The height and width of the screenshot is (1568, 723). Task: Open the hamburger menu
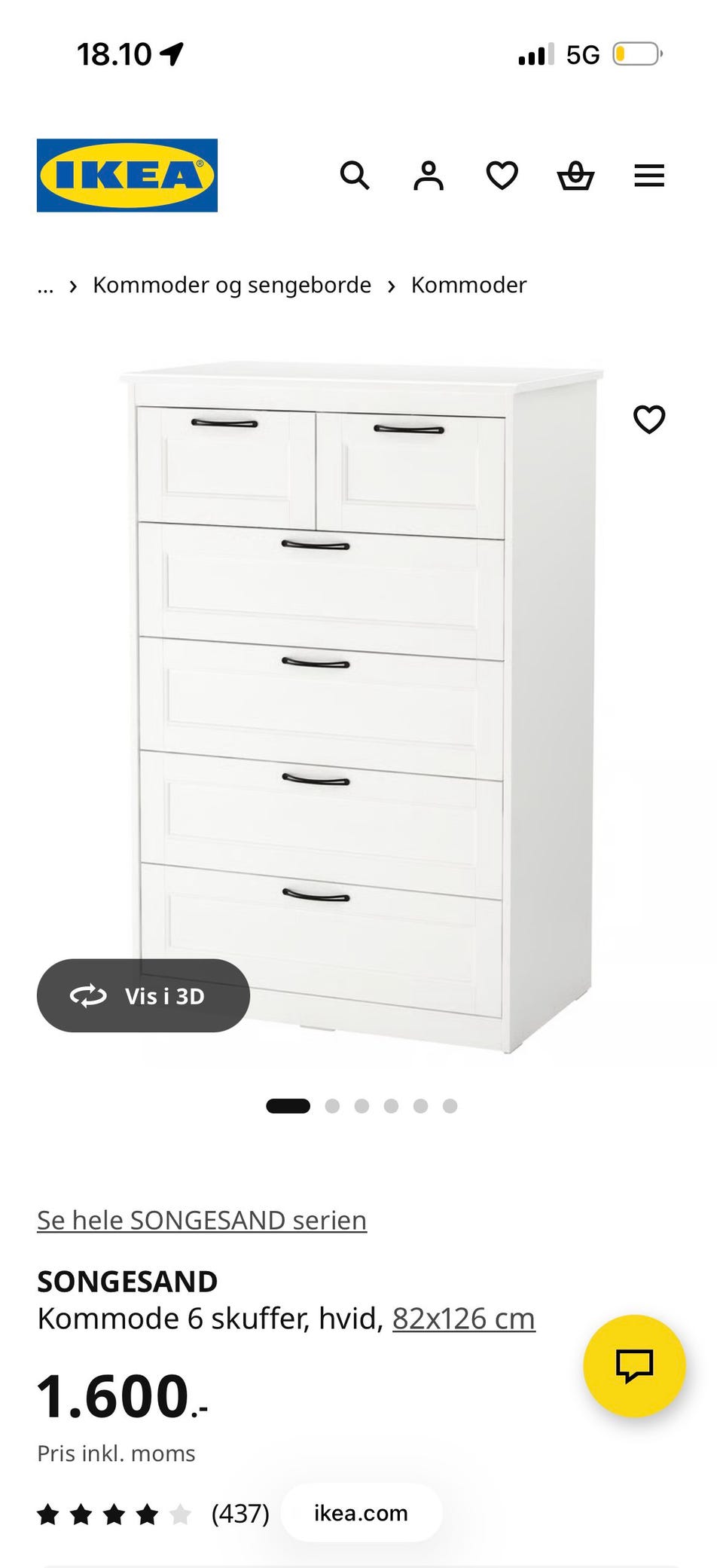tap(649, 176)
